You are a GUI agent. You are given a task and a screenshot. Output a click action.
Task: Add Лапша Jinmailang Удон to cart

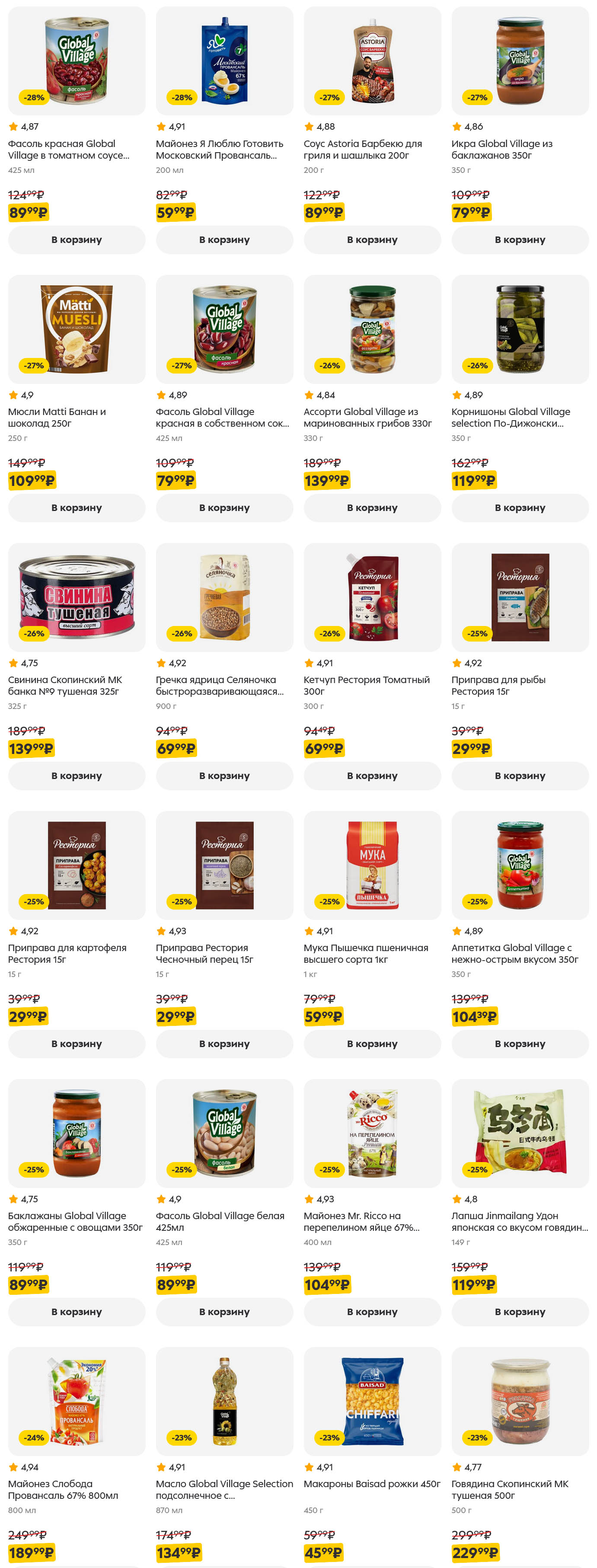click(x=520, y=1311)
